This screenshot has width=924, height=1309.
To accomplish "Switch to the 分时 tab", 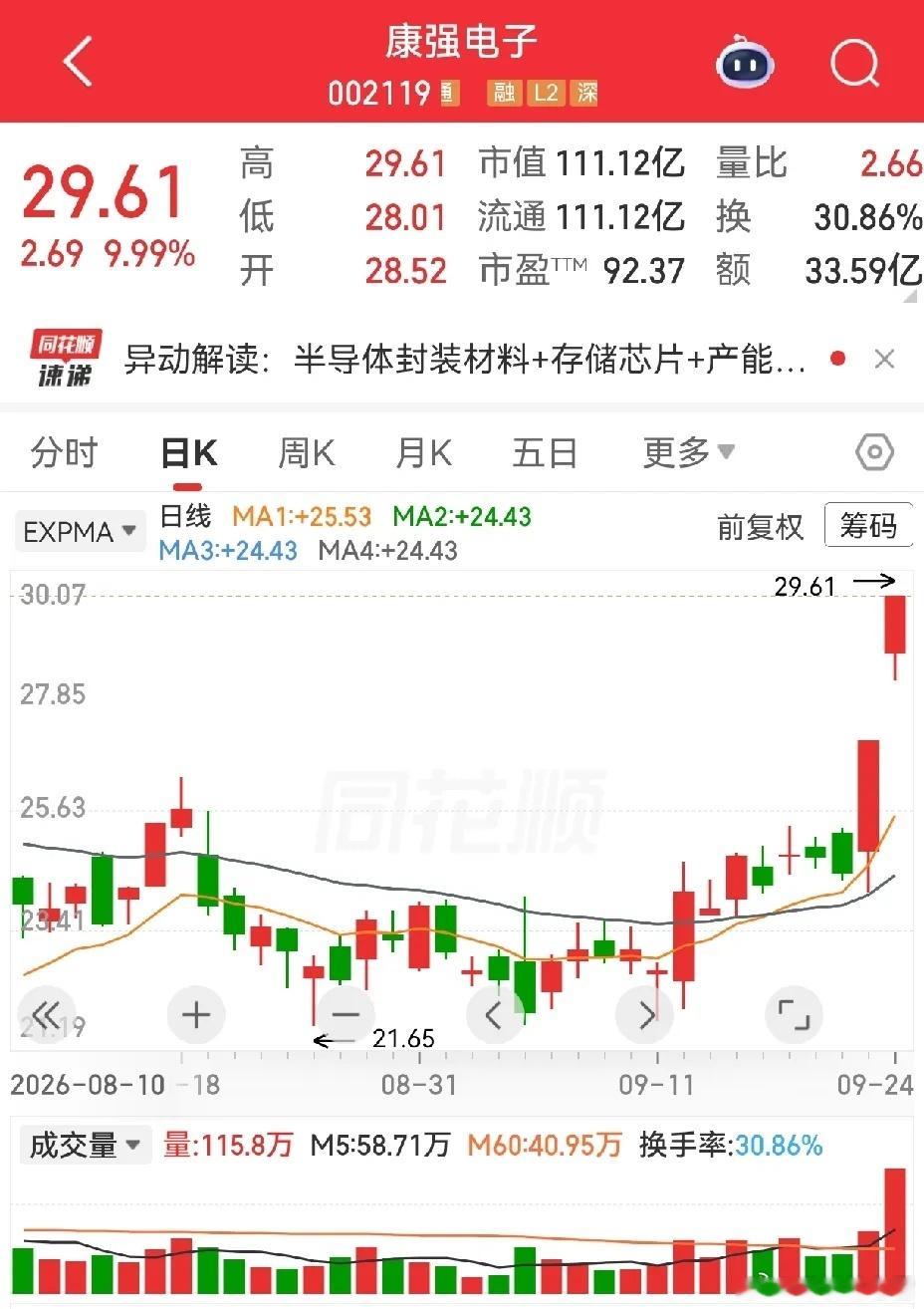I will pos(65,453).
